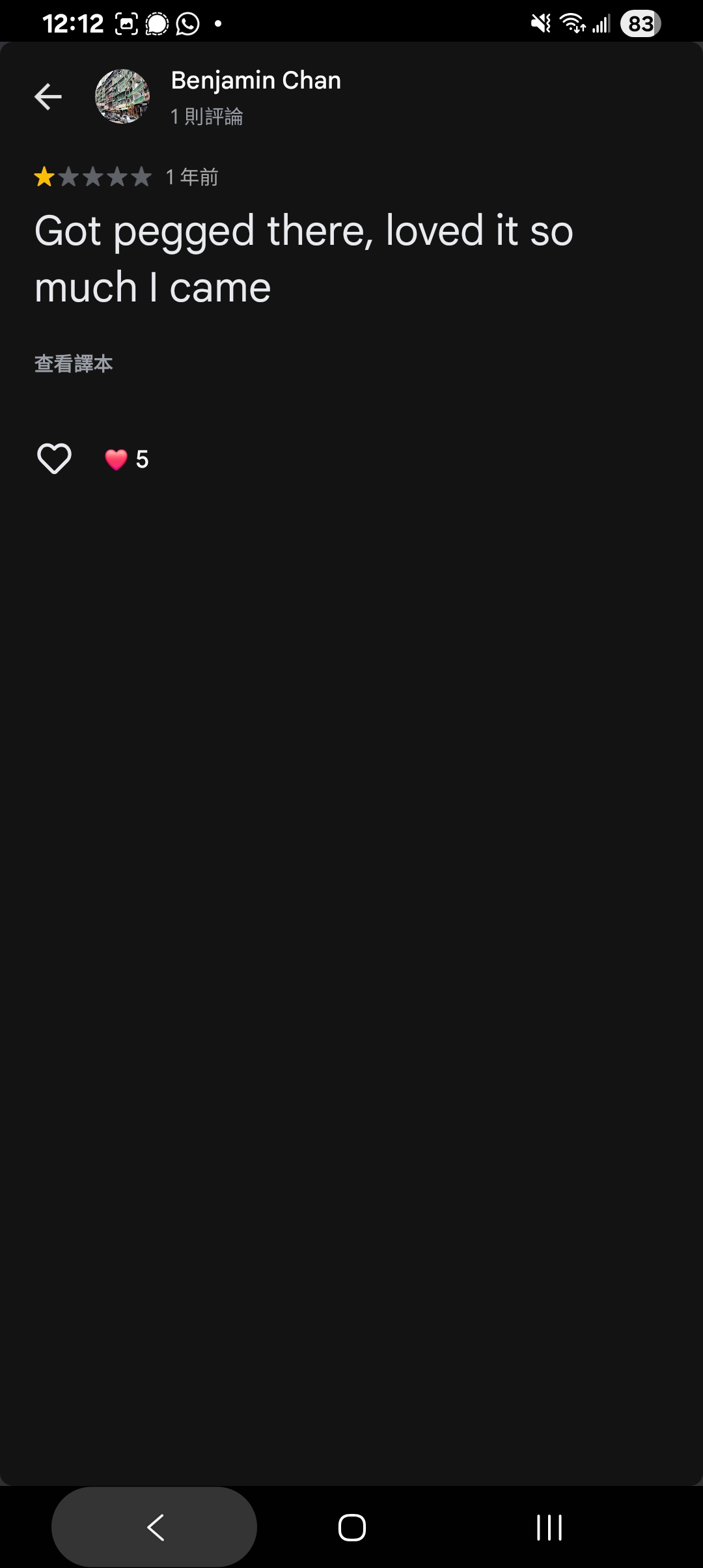This screenshot has width=703, height=1568.
Task: Tap the system back button
Action: [x=155, y=1527]
